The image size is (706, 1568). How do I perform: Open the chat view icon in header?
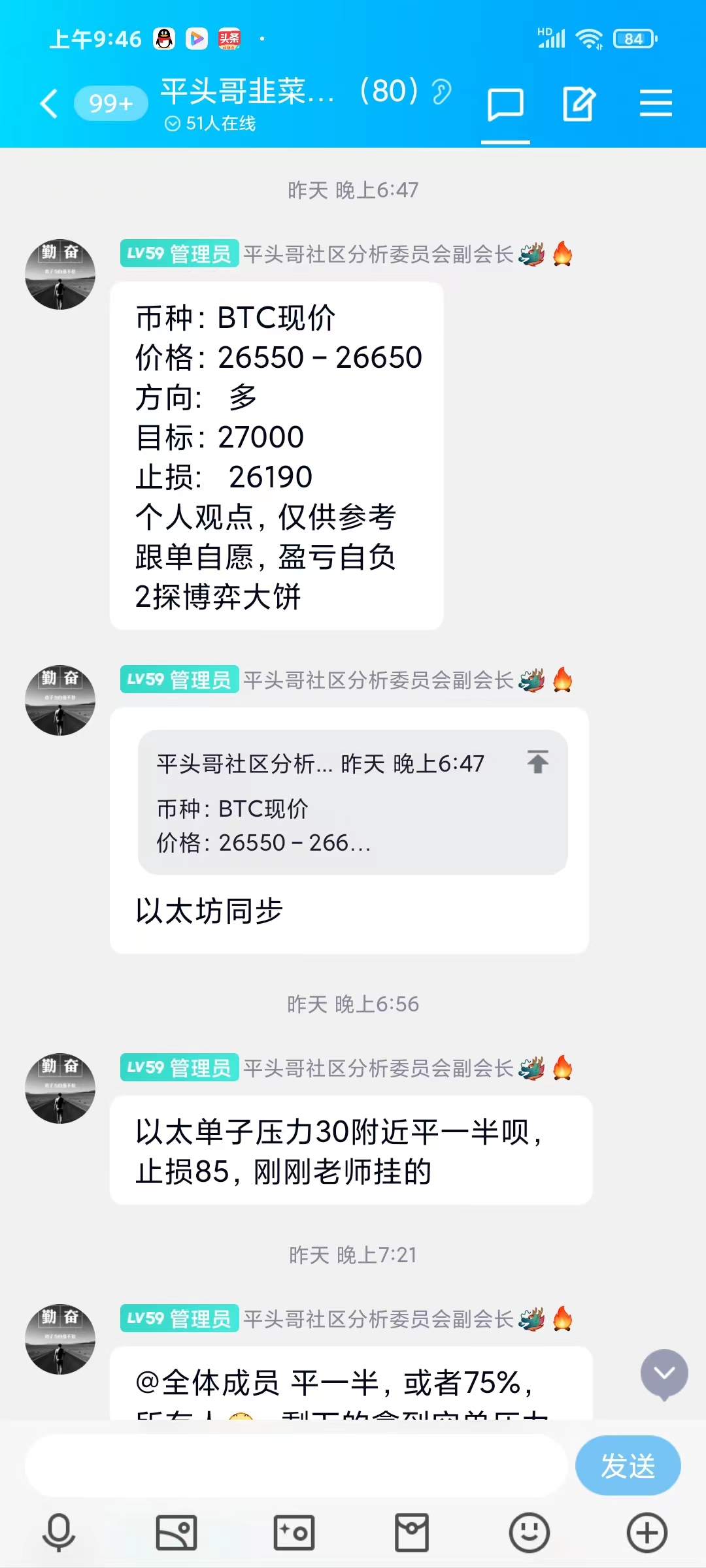[x=505, y=104]
